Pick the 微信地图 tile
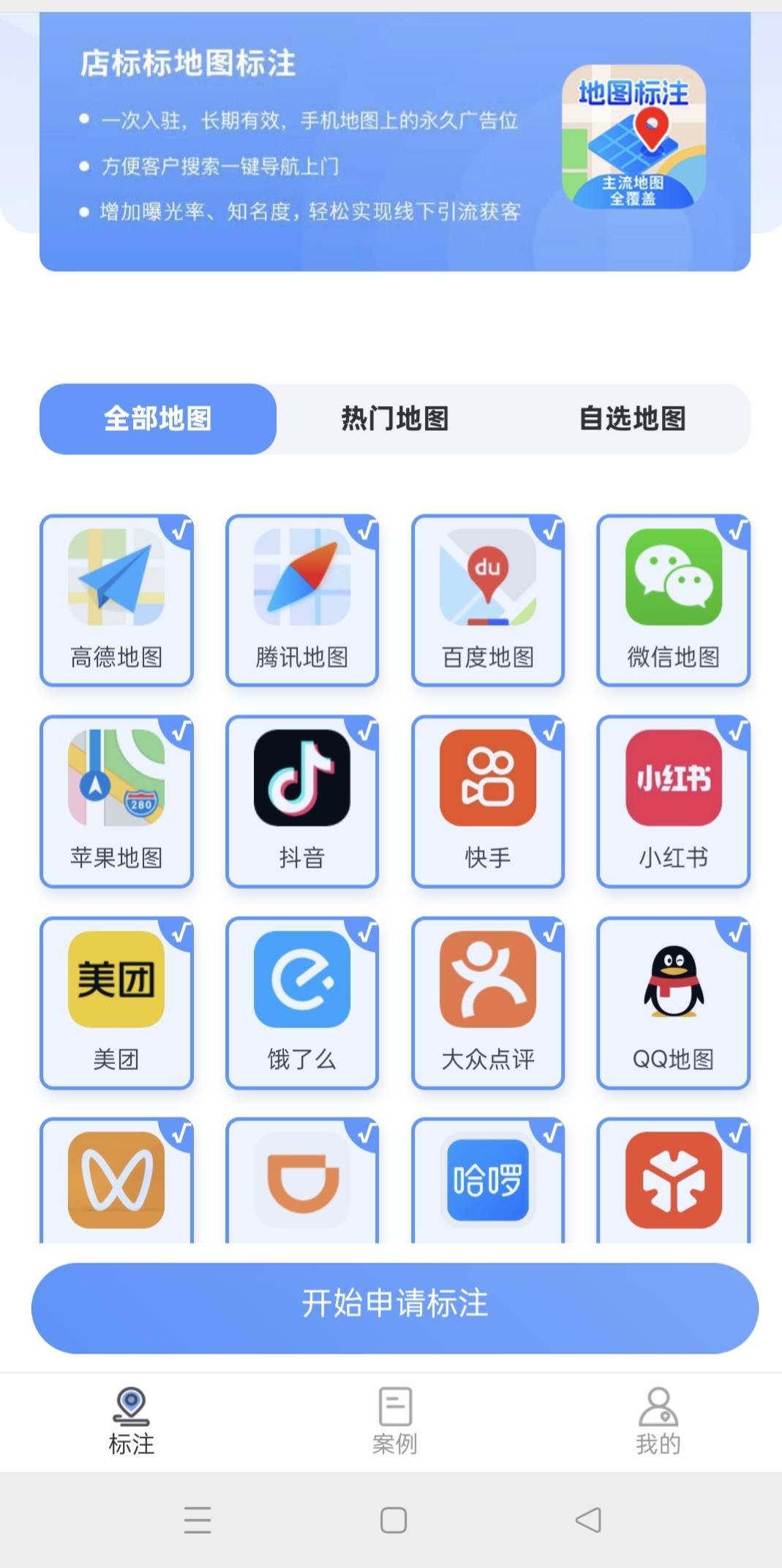 pyautogui.click(x=673, y=600)
